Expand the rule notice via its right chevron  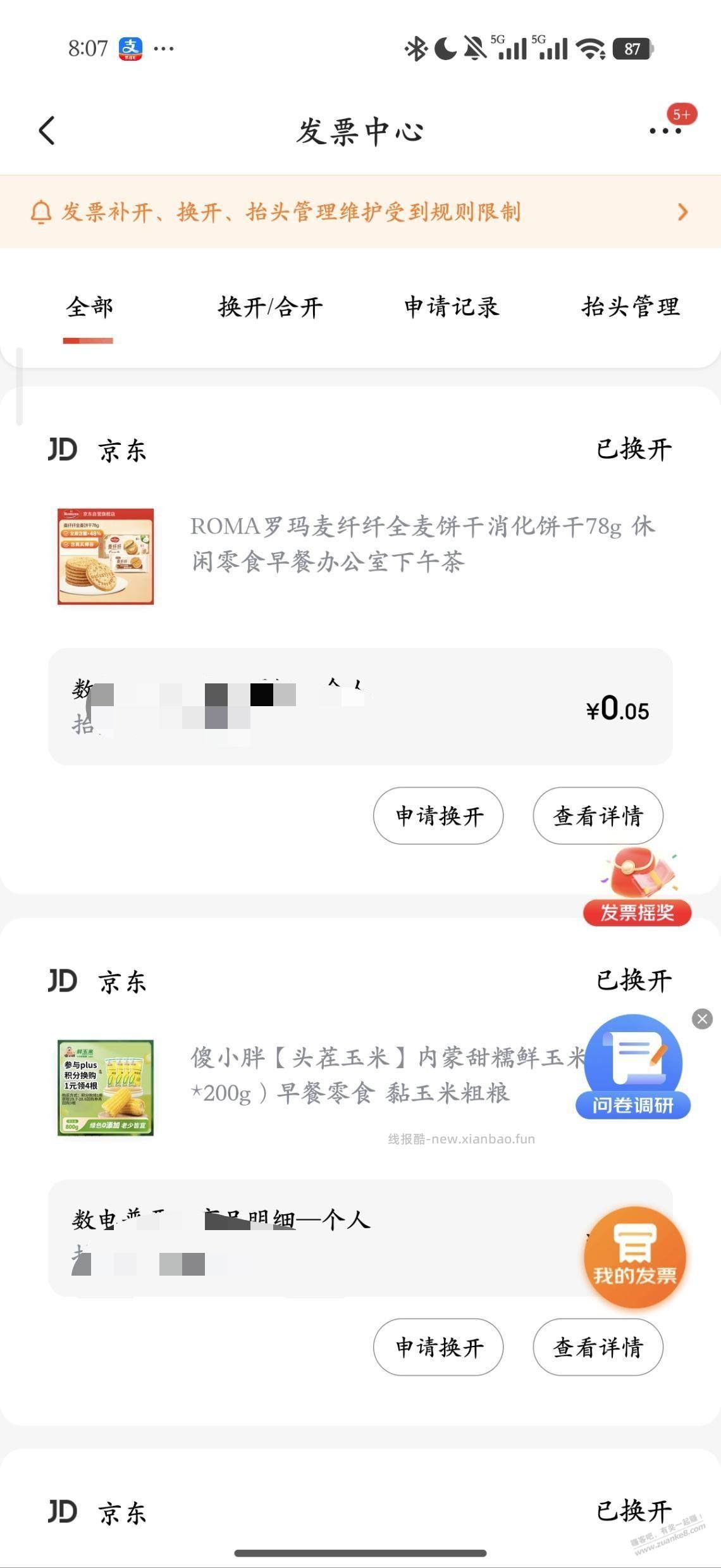click(x=682, y=212)
